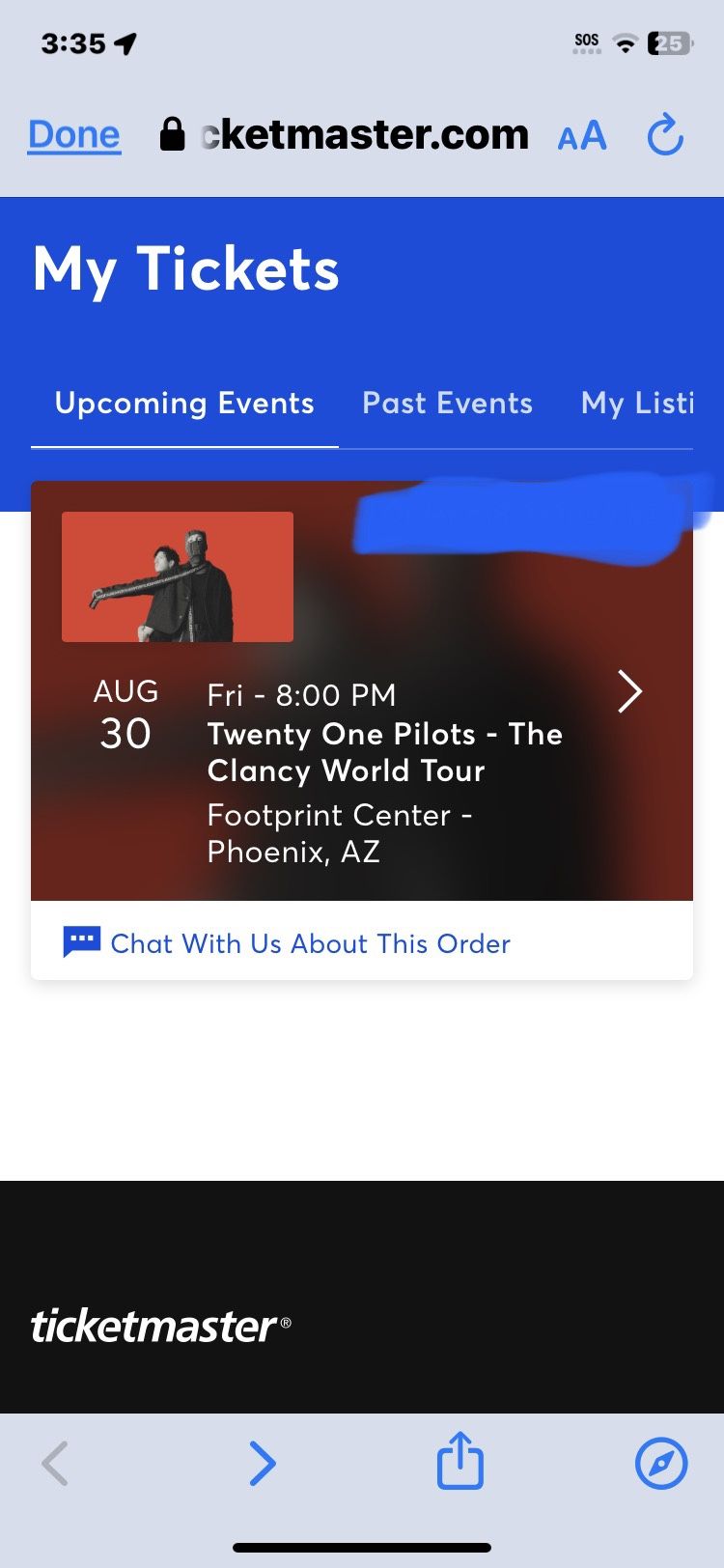
Task: Open the My Listings tab
Action: pos(637,403)
